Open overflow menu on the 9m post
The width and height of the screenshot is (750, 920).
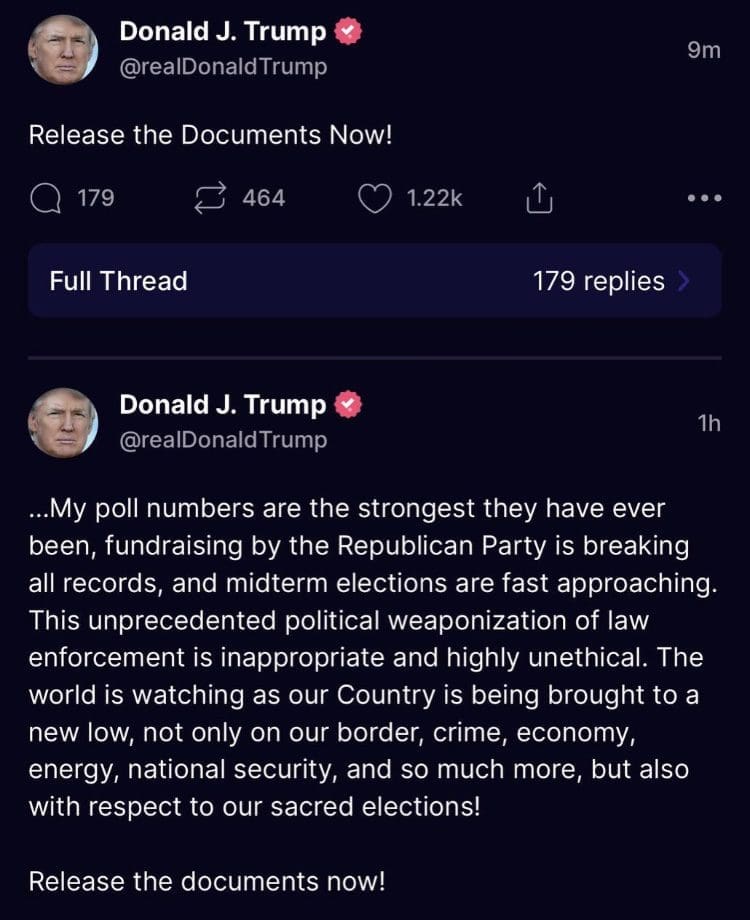pos(705,198)
